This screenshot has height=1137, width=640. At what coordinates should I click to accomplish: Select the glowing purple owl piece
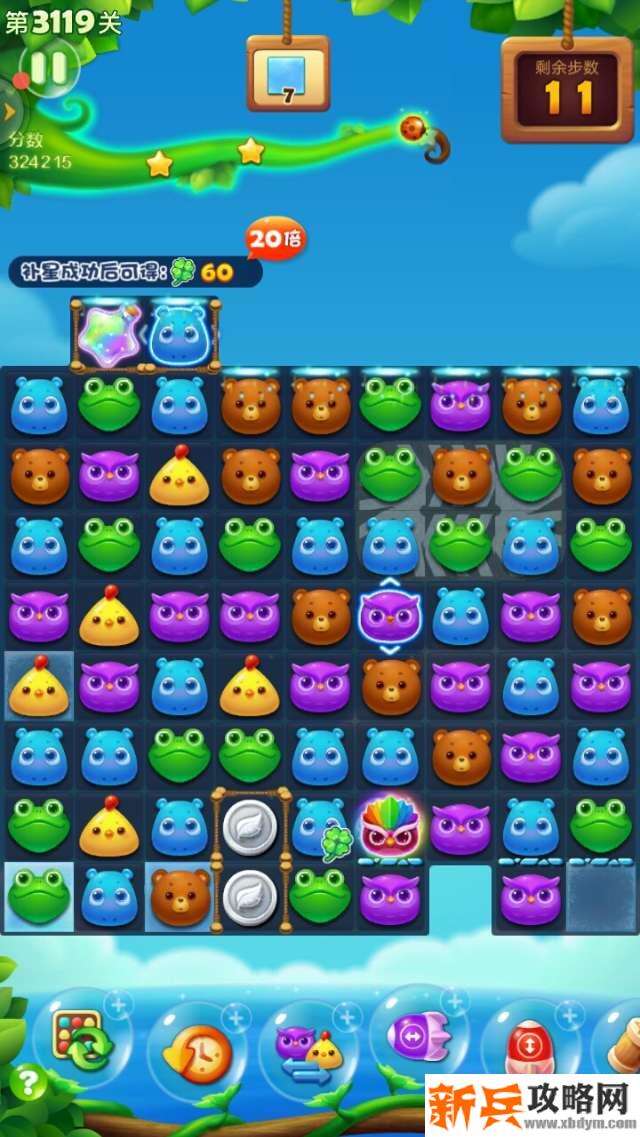pos(389,615)
